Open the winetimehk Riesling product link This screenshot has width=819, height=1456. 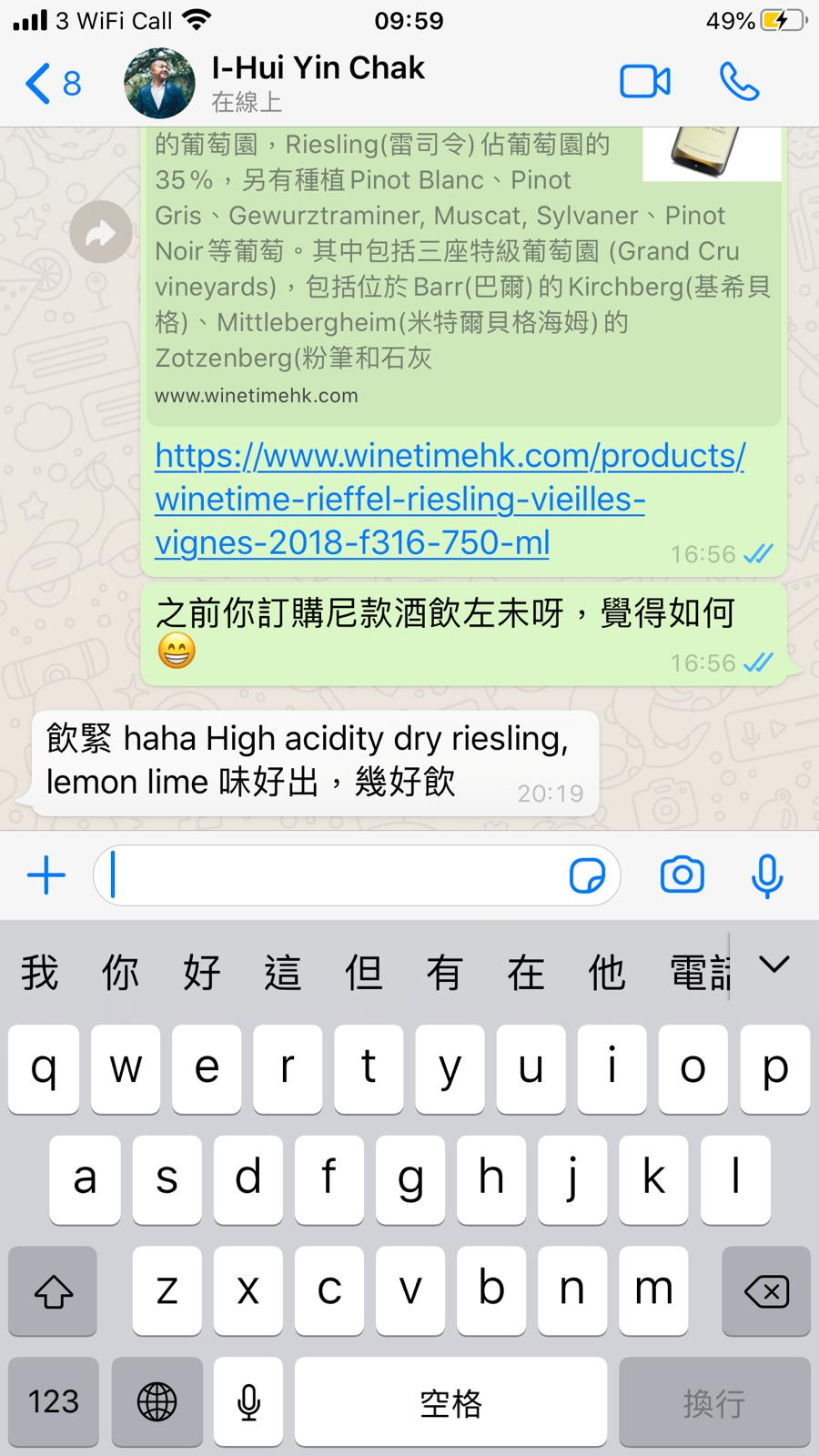450,499
